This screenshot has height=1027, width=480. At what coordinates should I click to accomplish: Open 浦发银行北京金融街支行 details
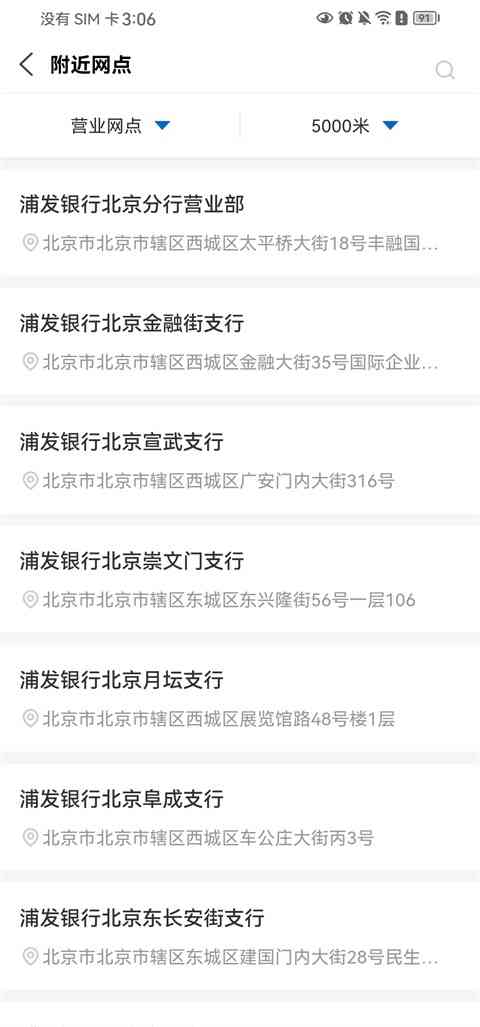[x=240, y=342]
